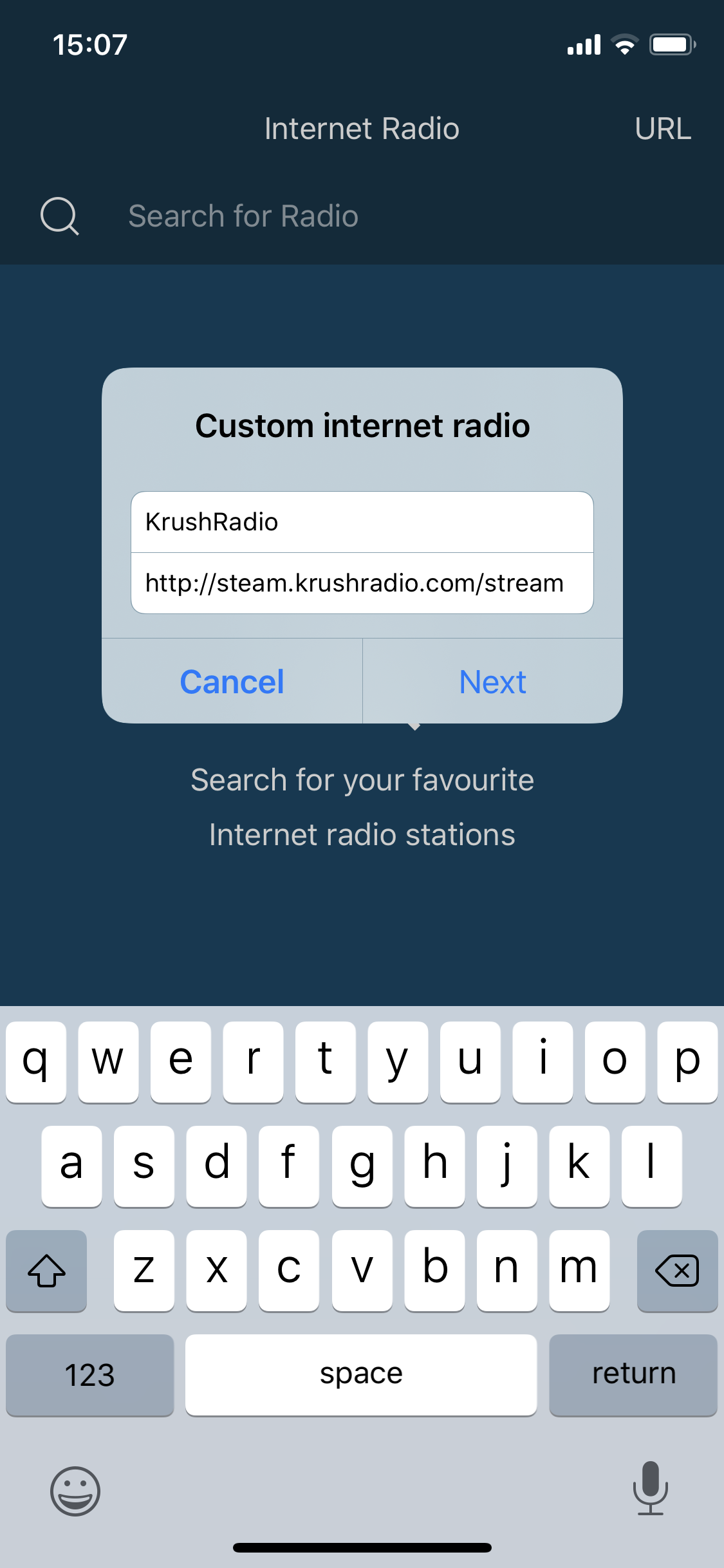
Task: Cancel the custom internet radio dialog
Action: coord(232,682)
